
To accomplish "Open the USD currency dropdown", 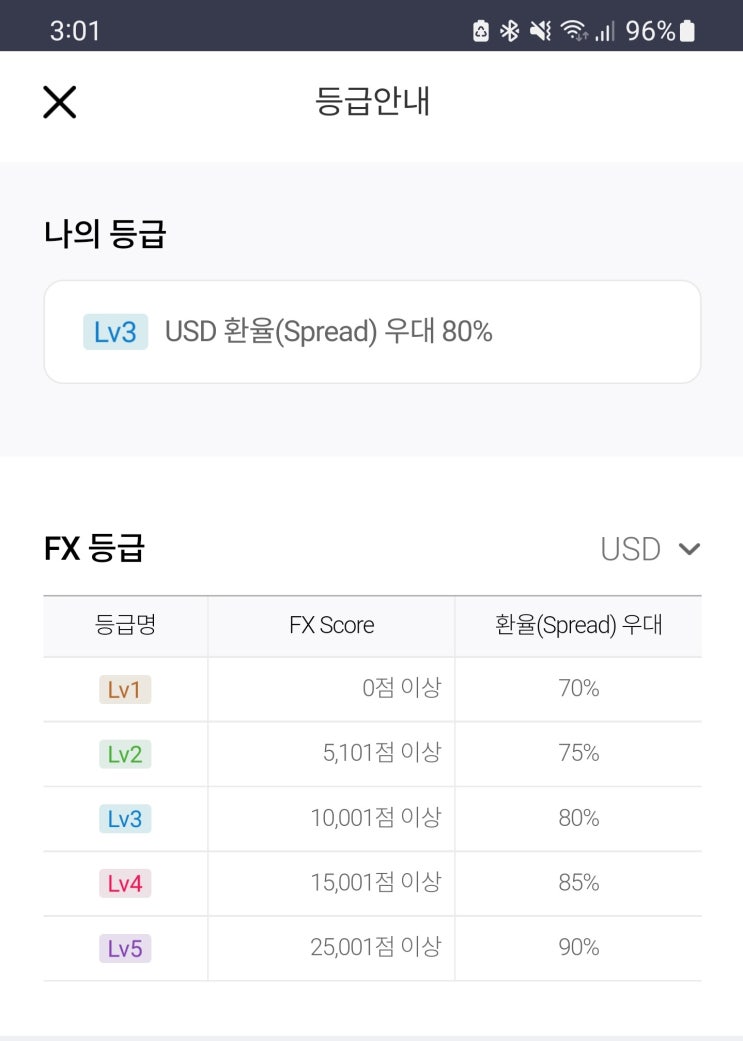I will tap(630, 549).
